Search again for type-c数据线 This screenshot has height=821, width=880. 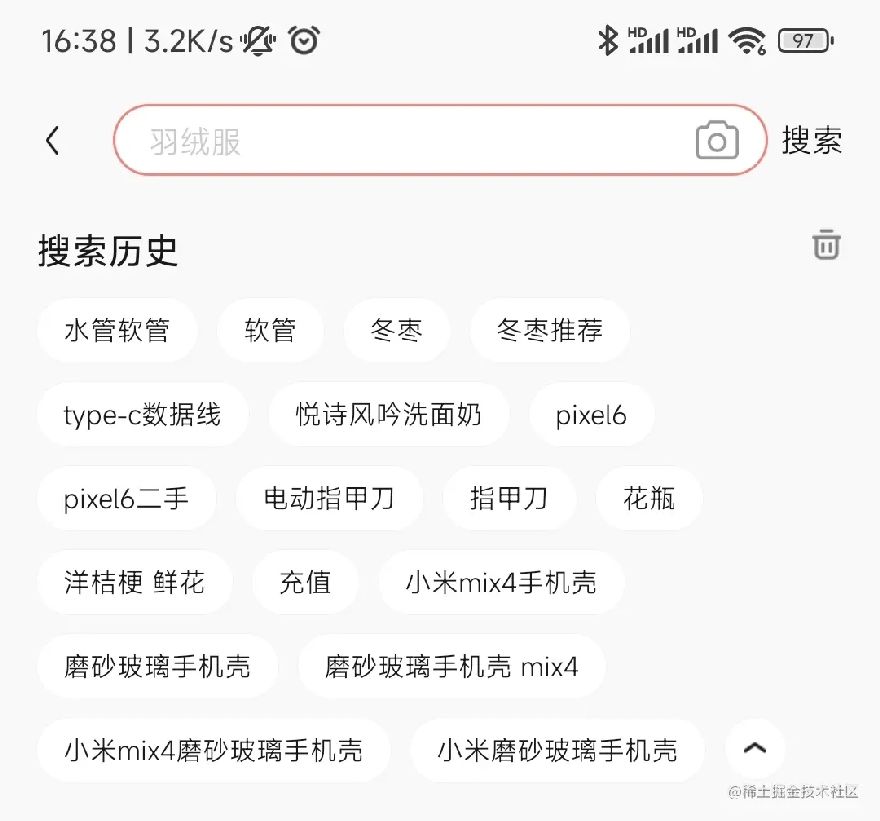tap(142, 414)
